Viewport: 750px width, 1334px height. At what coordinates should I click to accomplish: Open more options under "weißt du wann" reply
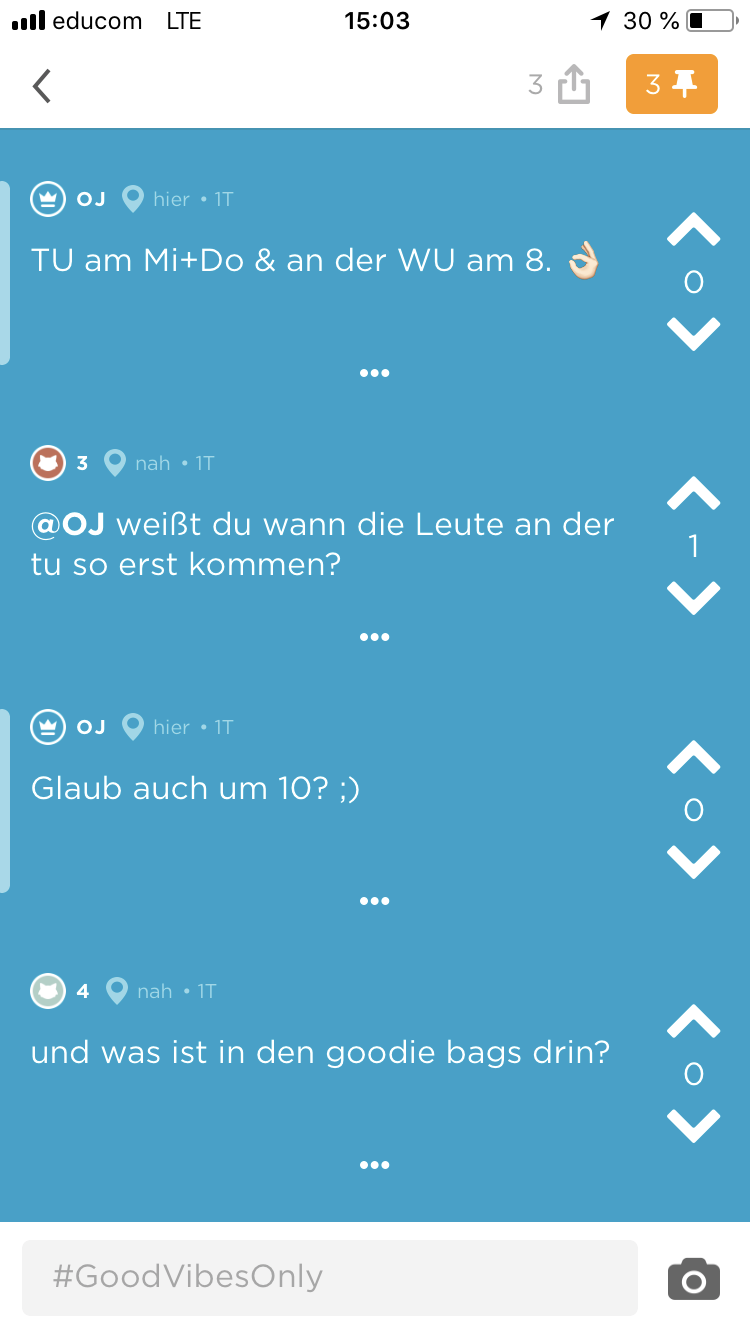pyautogui.click(x=374, y=637)
